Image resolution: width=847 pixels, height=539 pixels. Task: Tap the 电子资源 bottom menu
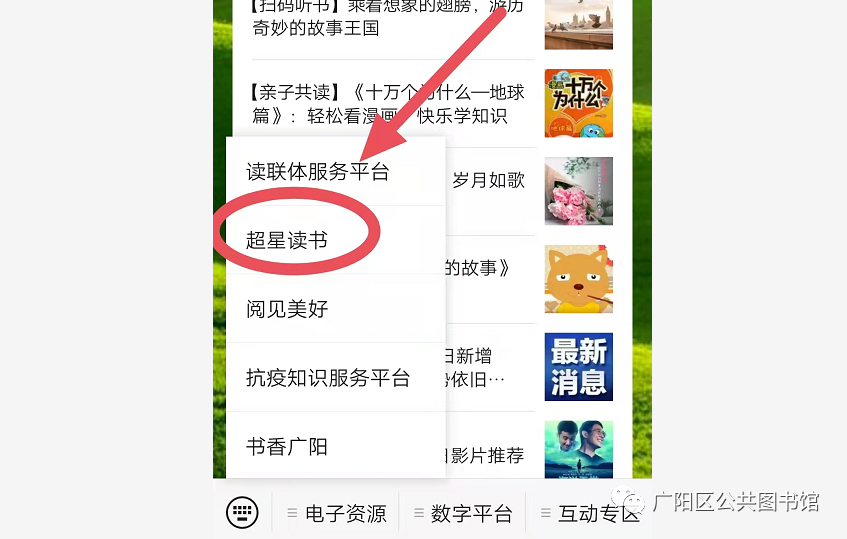pyautogui.click(x=338, y=513)
